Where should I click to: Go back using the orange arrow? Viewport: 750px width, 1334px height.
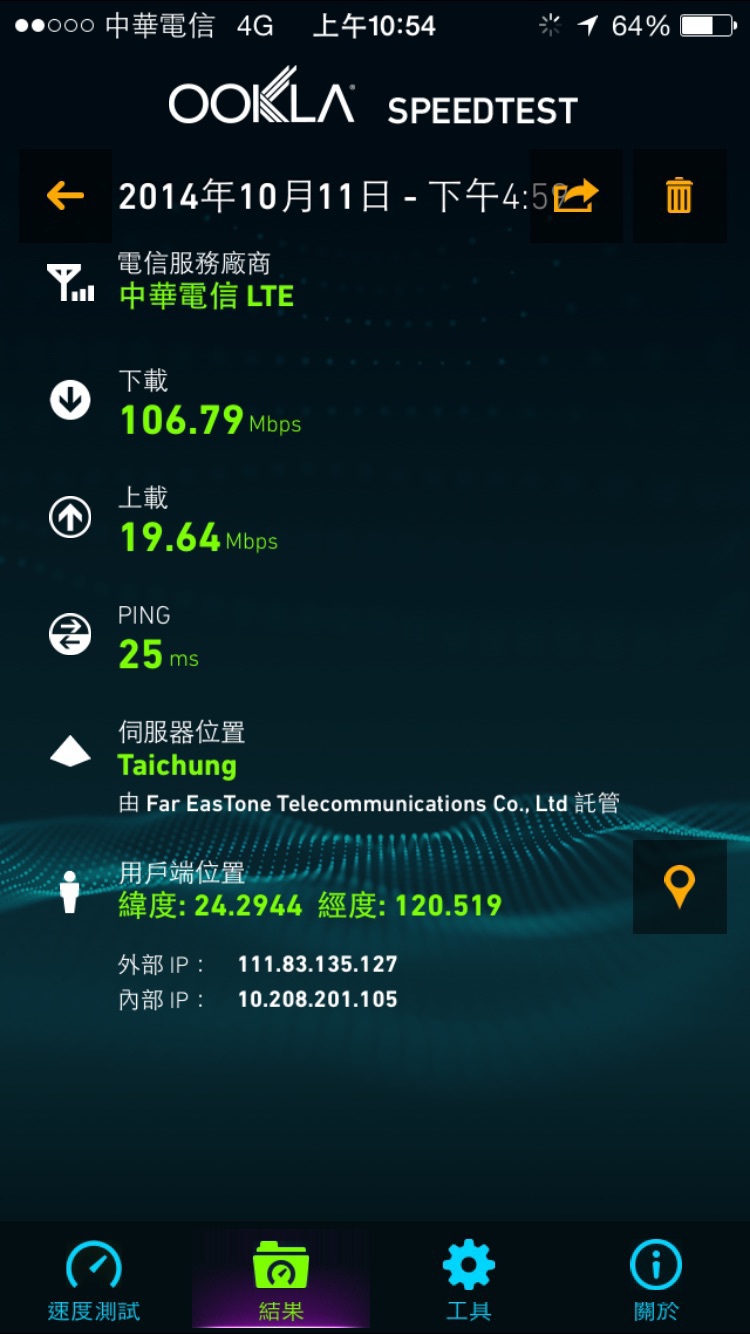(65, 196)
